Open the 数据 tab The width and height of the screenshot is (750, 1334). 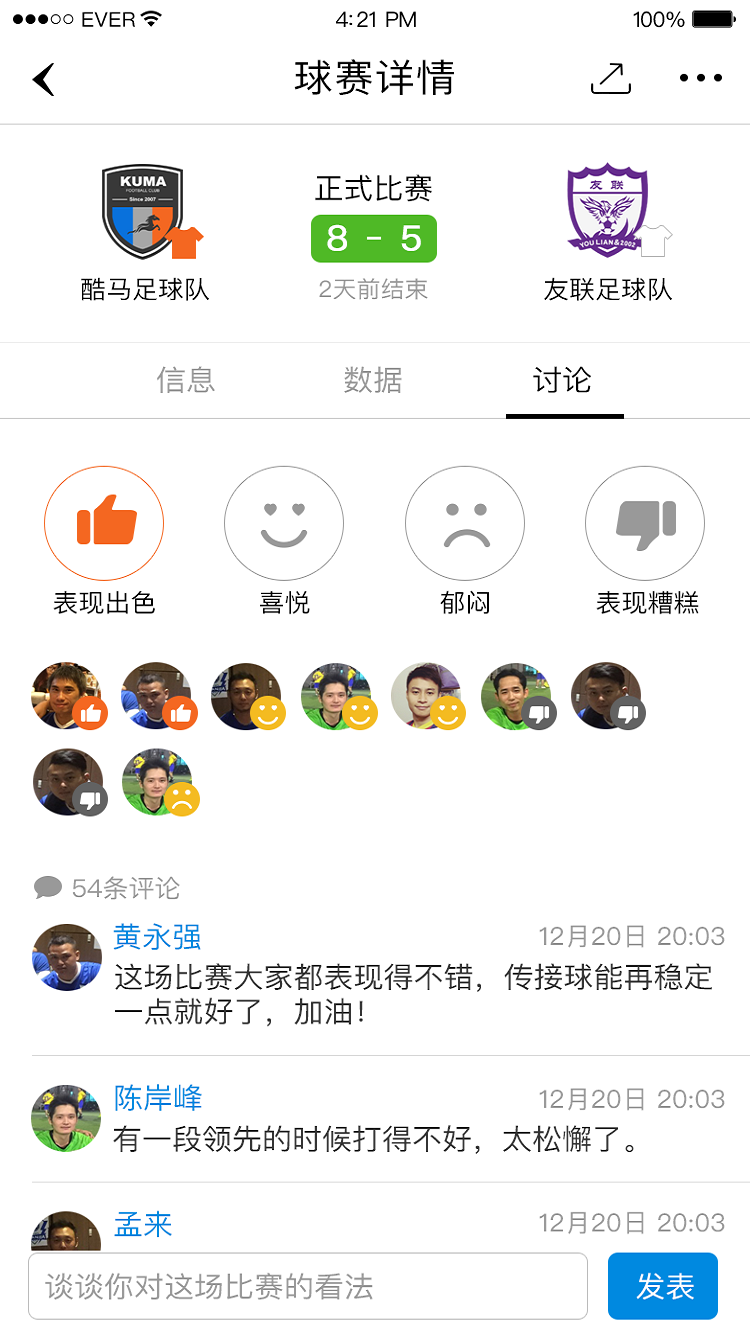pyautogui.click(x=375, y=380)
